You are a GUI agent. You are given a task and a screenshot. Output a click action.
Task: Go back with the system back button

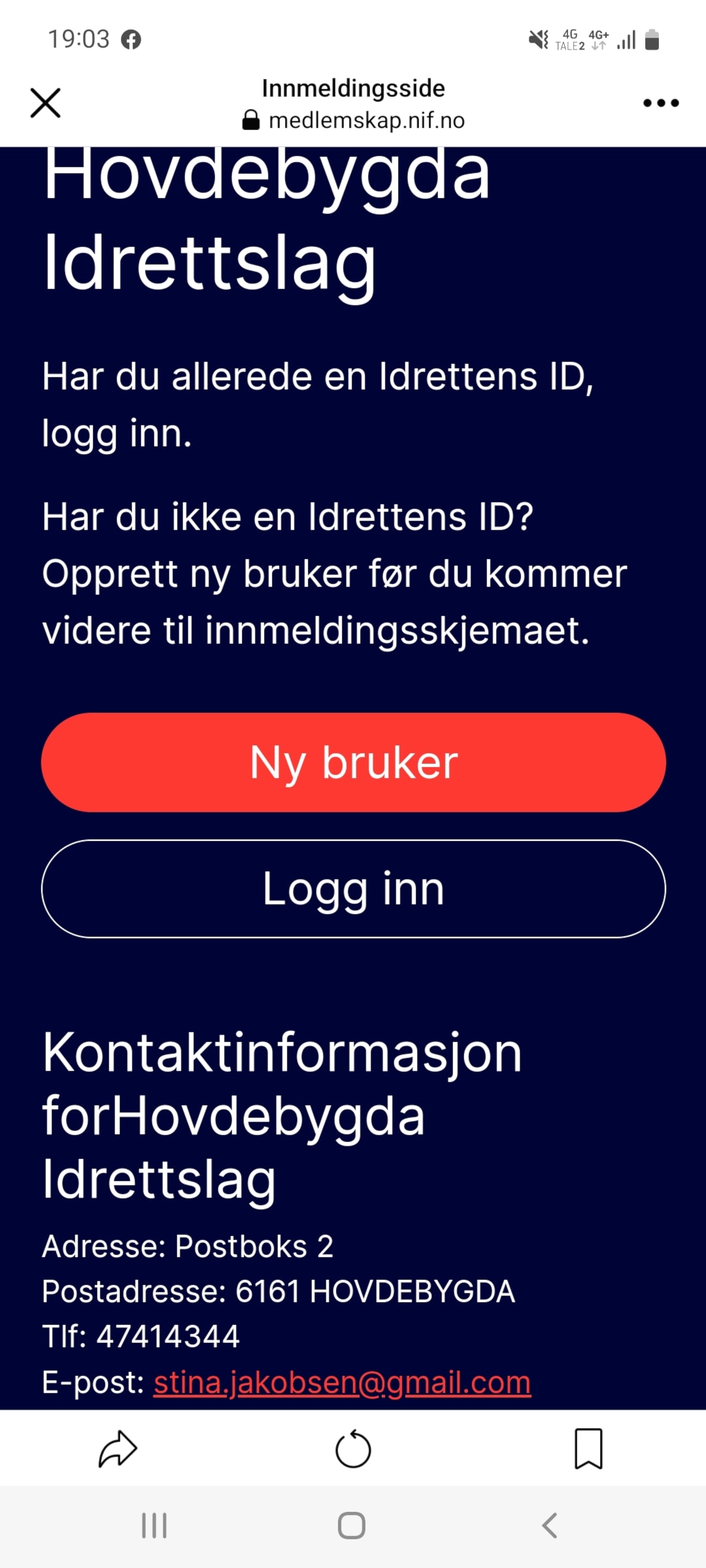[550, 1526]
